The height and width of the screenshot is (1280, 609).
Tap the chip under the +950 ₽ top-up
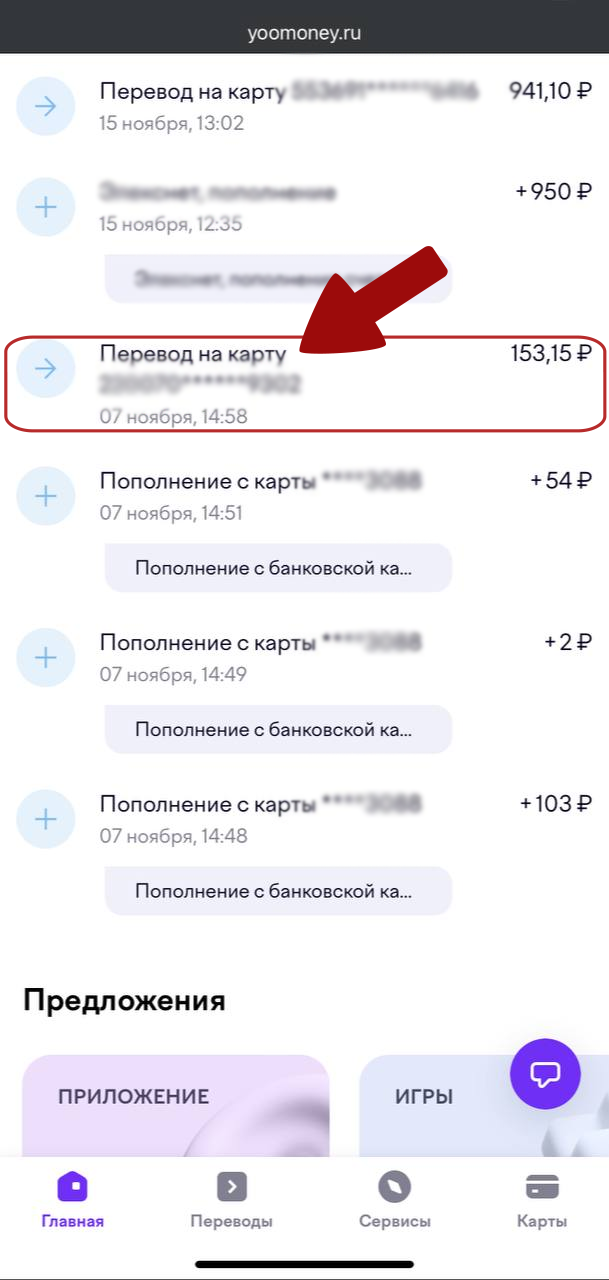pos(278,278)
